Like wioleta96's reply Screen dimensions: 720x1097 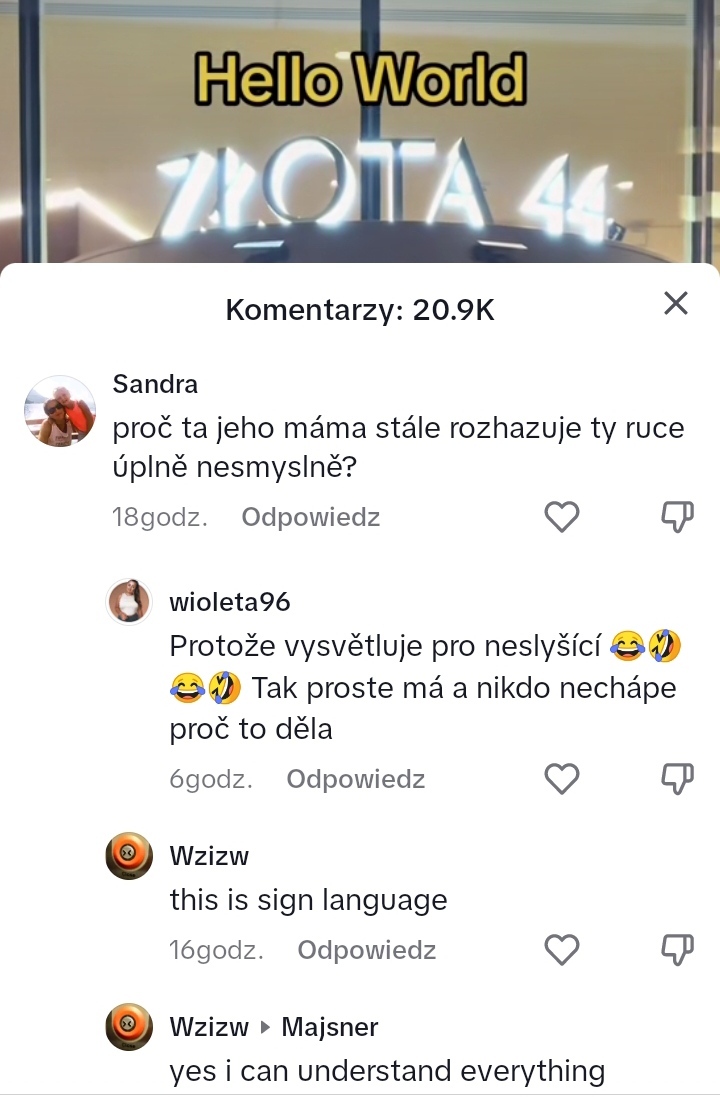(561, 779)
